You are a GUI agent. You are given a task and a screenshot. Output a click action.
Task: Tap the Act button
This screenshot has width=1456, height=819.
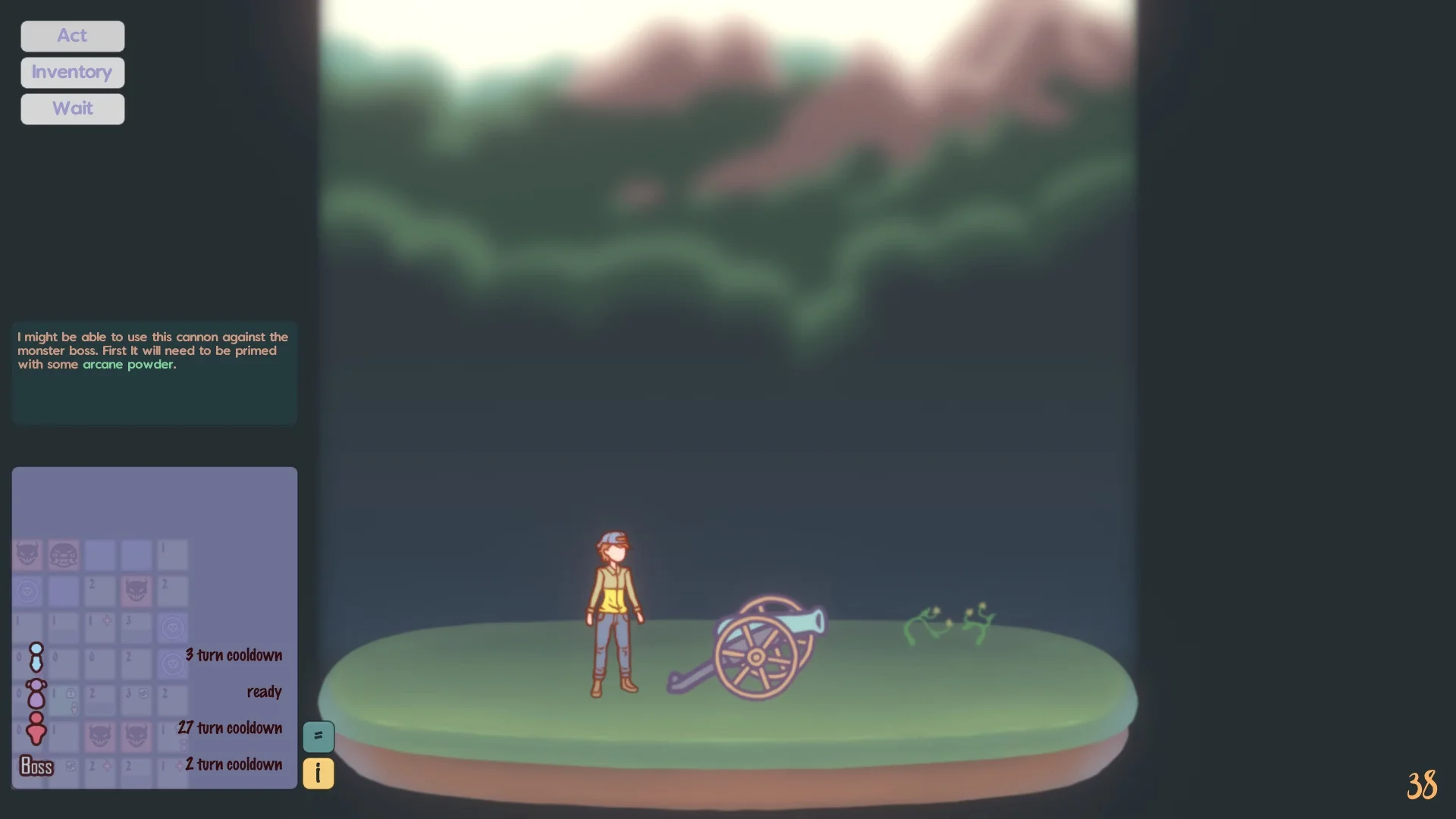(x=72, y=36)
